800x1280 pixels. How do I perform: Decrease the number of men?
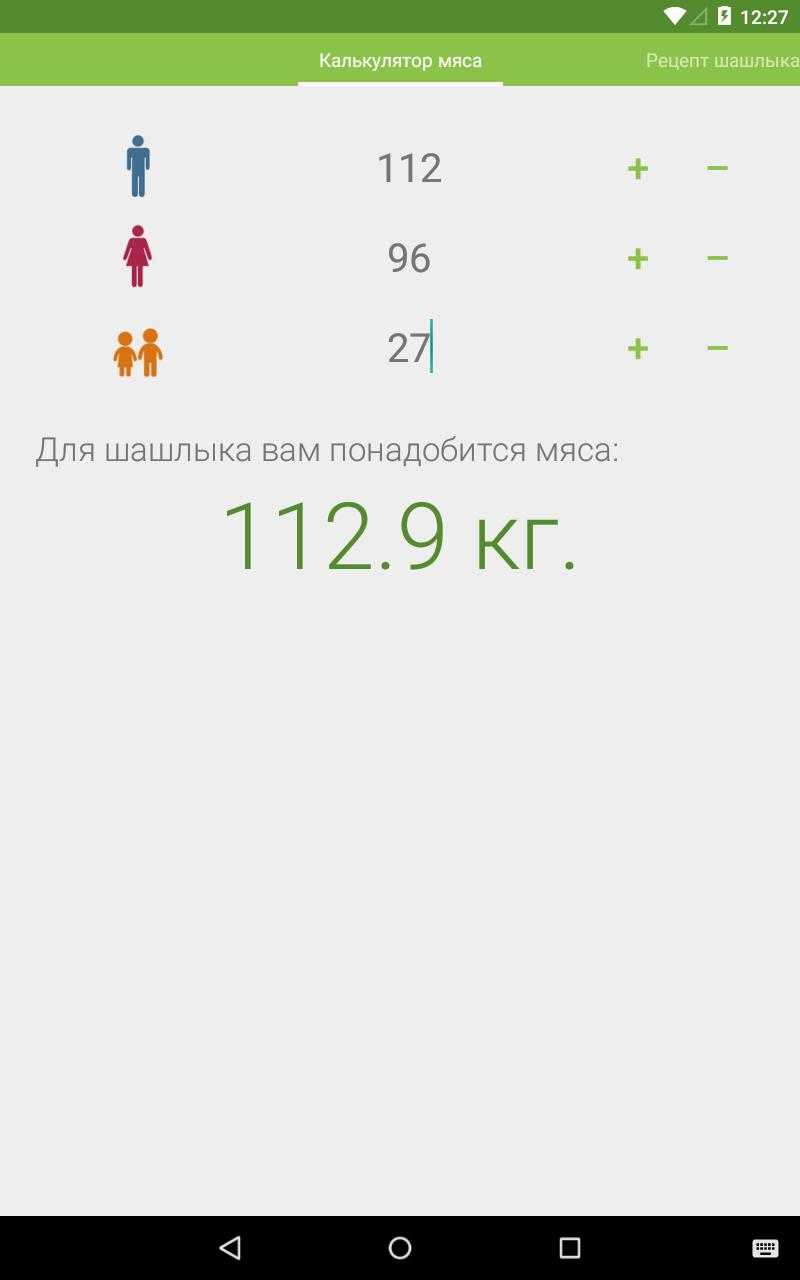(717, 168)
